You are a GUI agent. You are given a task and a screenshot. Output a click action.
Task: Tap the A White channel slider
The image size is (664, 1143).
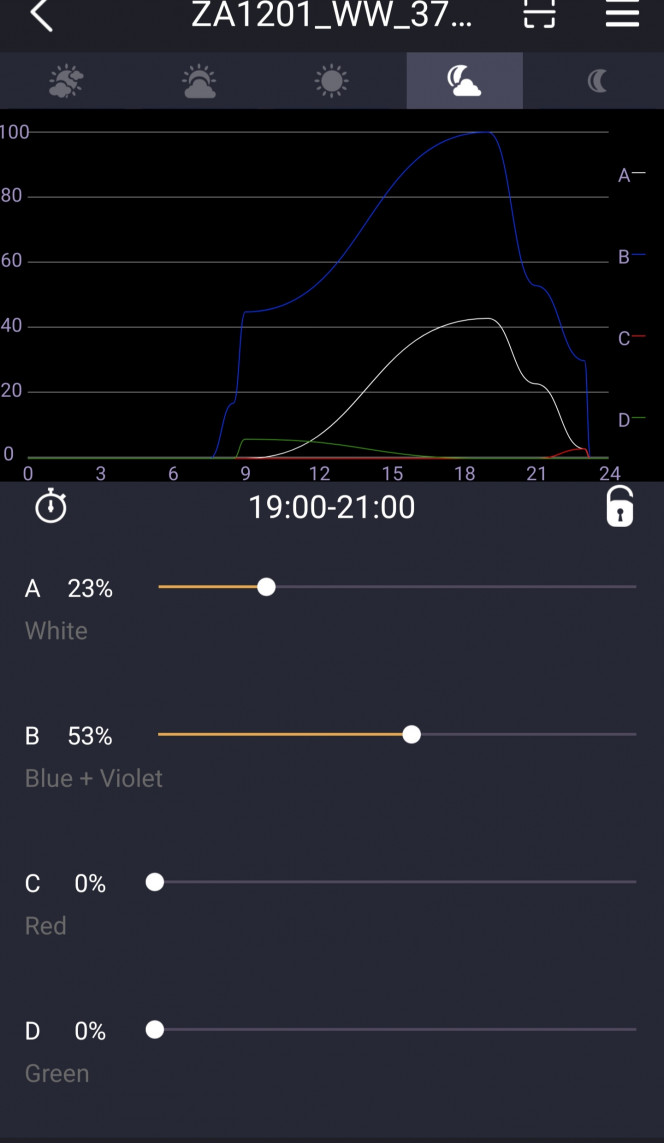pos(397,587)
